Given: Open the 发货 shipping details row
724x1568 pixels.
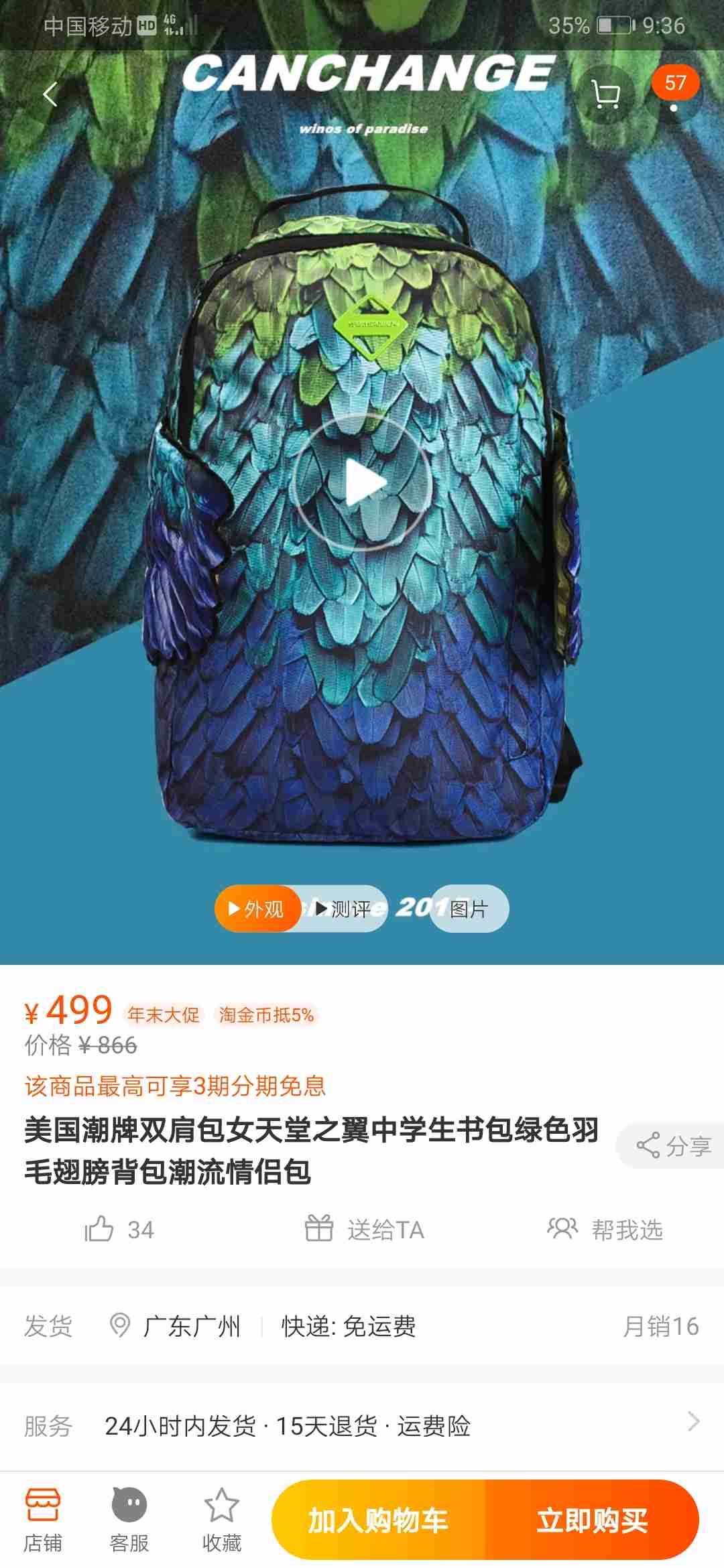Looking at the screenshot, I should click(x=362, y=1325).
